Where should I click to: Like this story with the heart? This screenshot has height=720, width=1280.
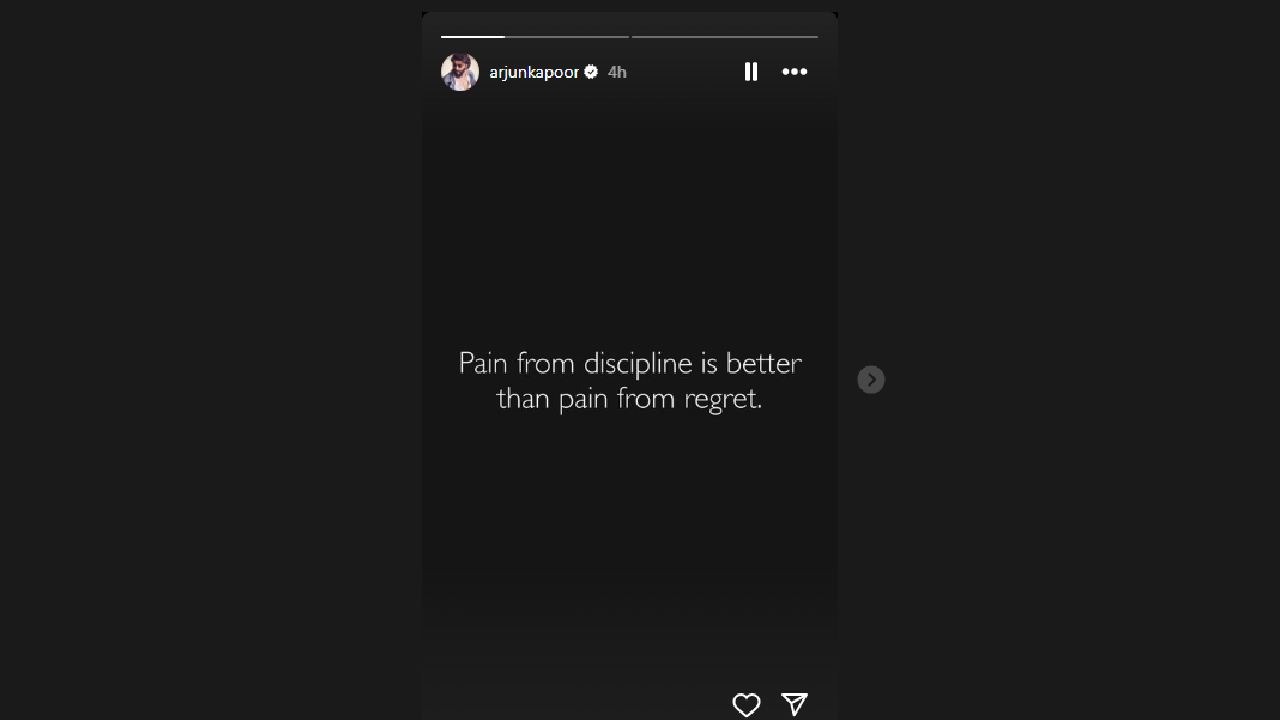click(x=746, y=704)
